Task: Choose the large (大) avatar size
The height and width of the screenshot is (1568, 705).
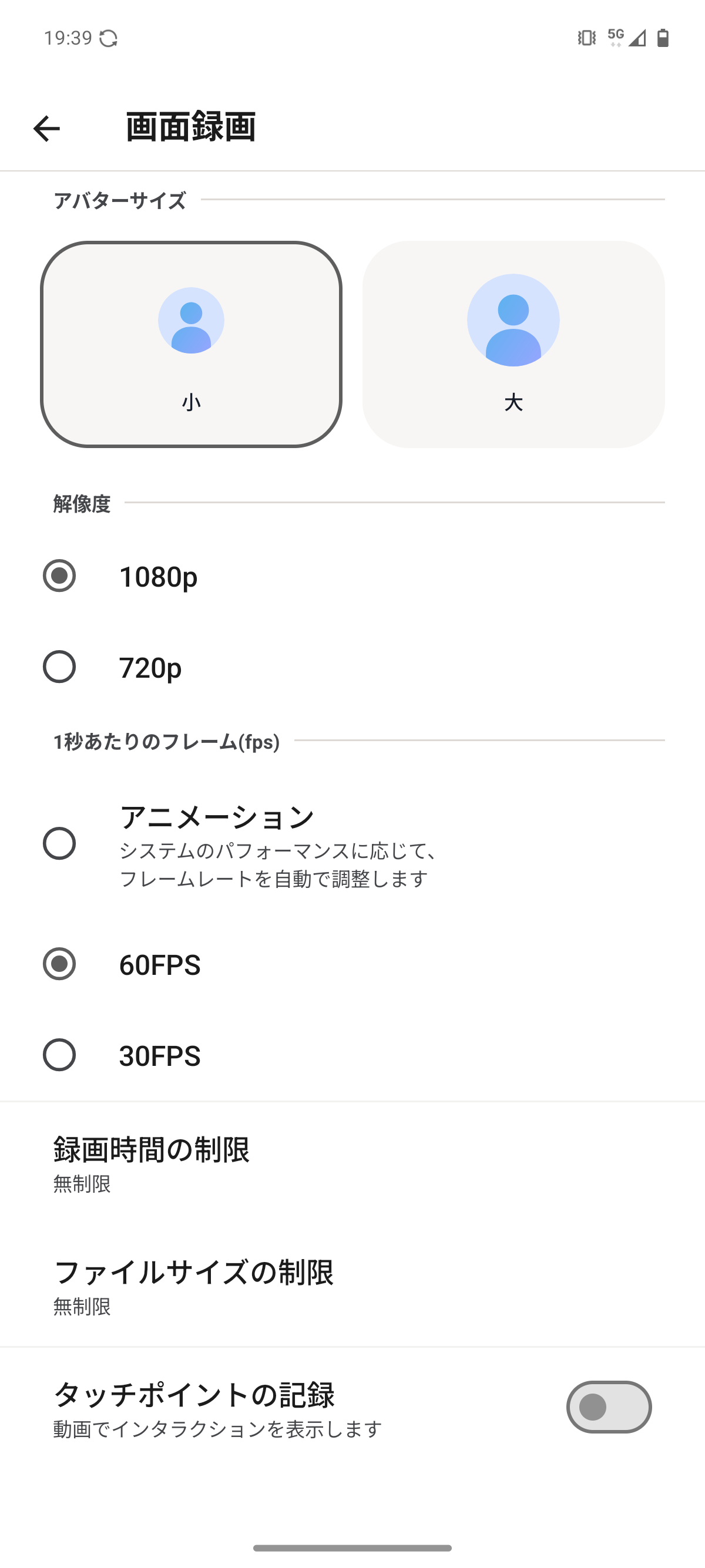Action: [513, 345]
